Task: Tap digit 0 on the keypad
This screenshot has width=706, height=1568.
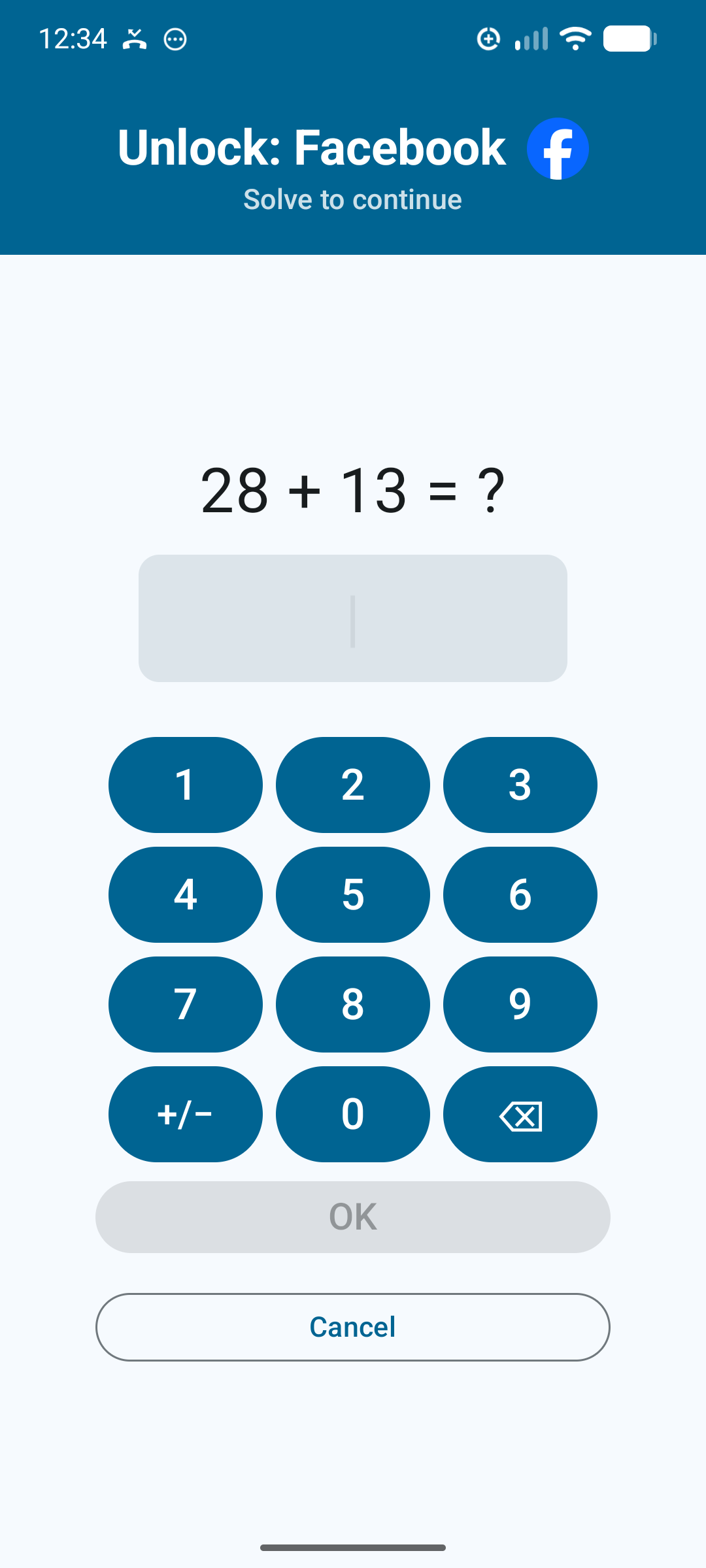Action: click(352, 1114)
